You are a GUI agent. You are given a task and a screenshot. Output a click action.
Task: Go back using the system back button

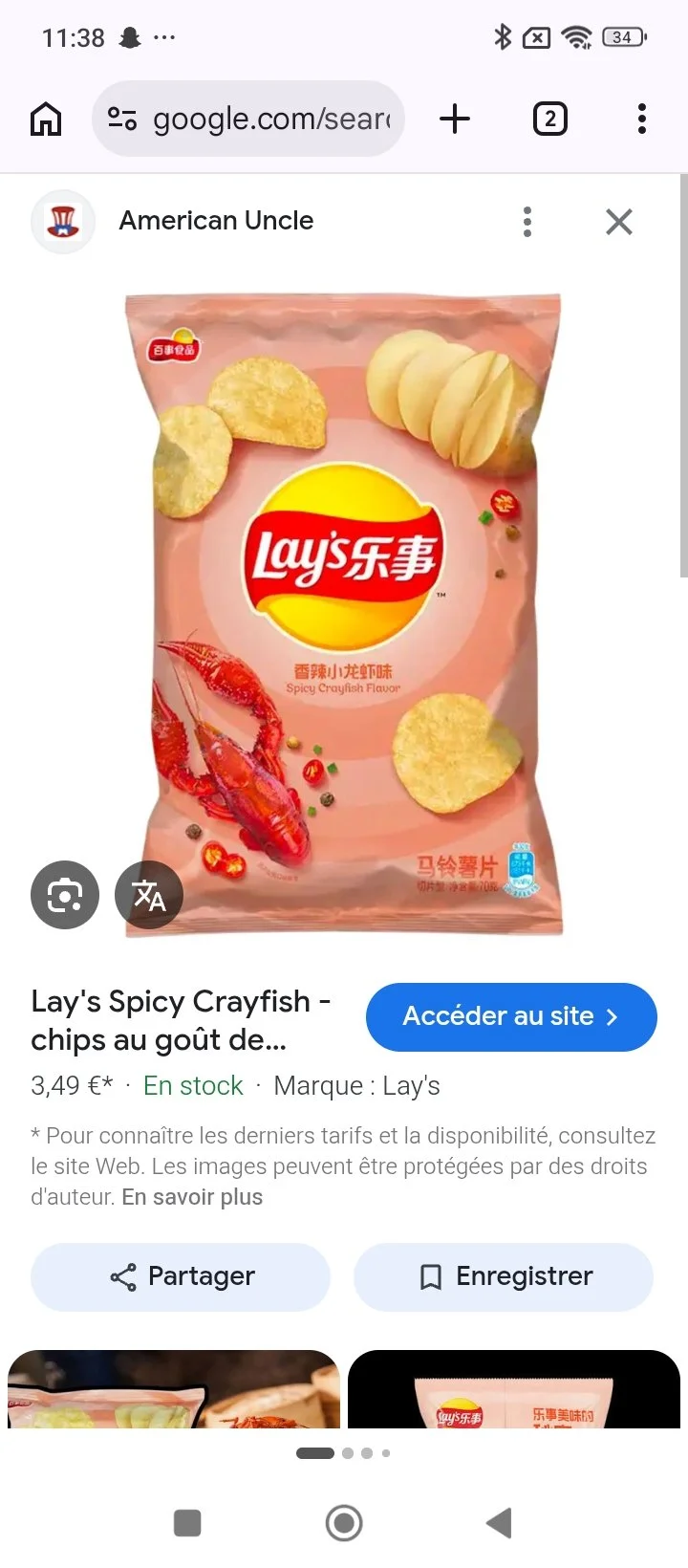click(x=499, y=1523)
